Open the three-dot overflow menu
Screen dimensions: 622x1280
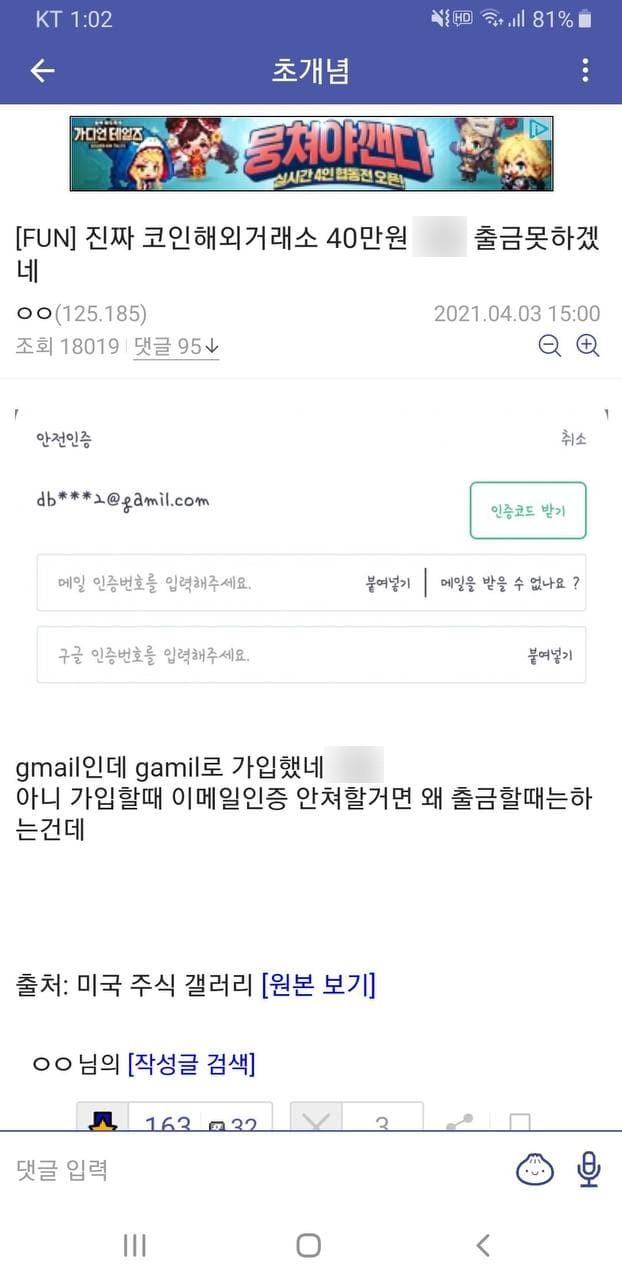[585, 71]
